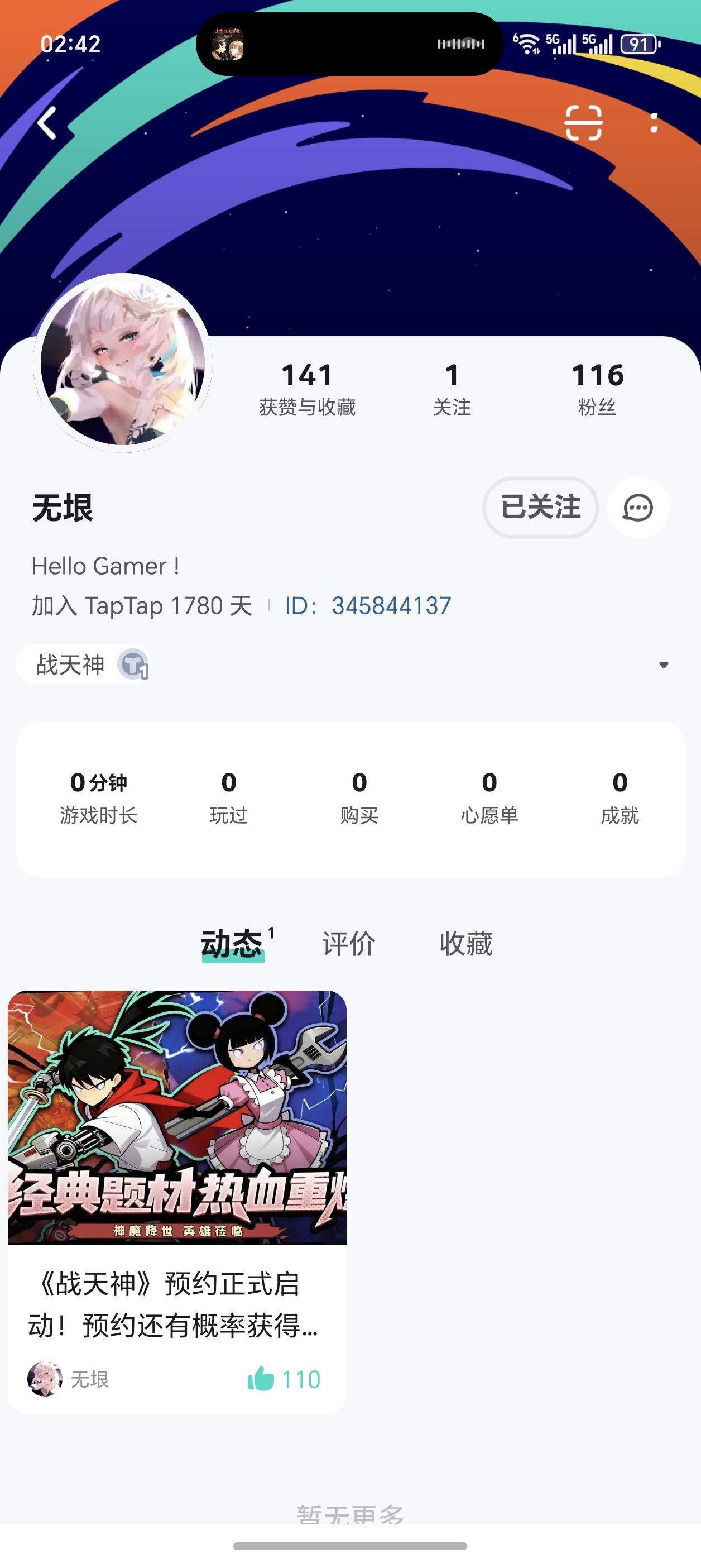Image resolution: width=701 pixels, height=1568 pixels.
Task: Open the three-dot overflow menu
Action: point(654,123)
